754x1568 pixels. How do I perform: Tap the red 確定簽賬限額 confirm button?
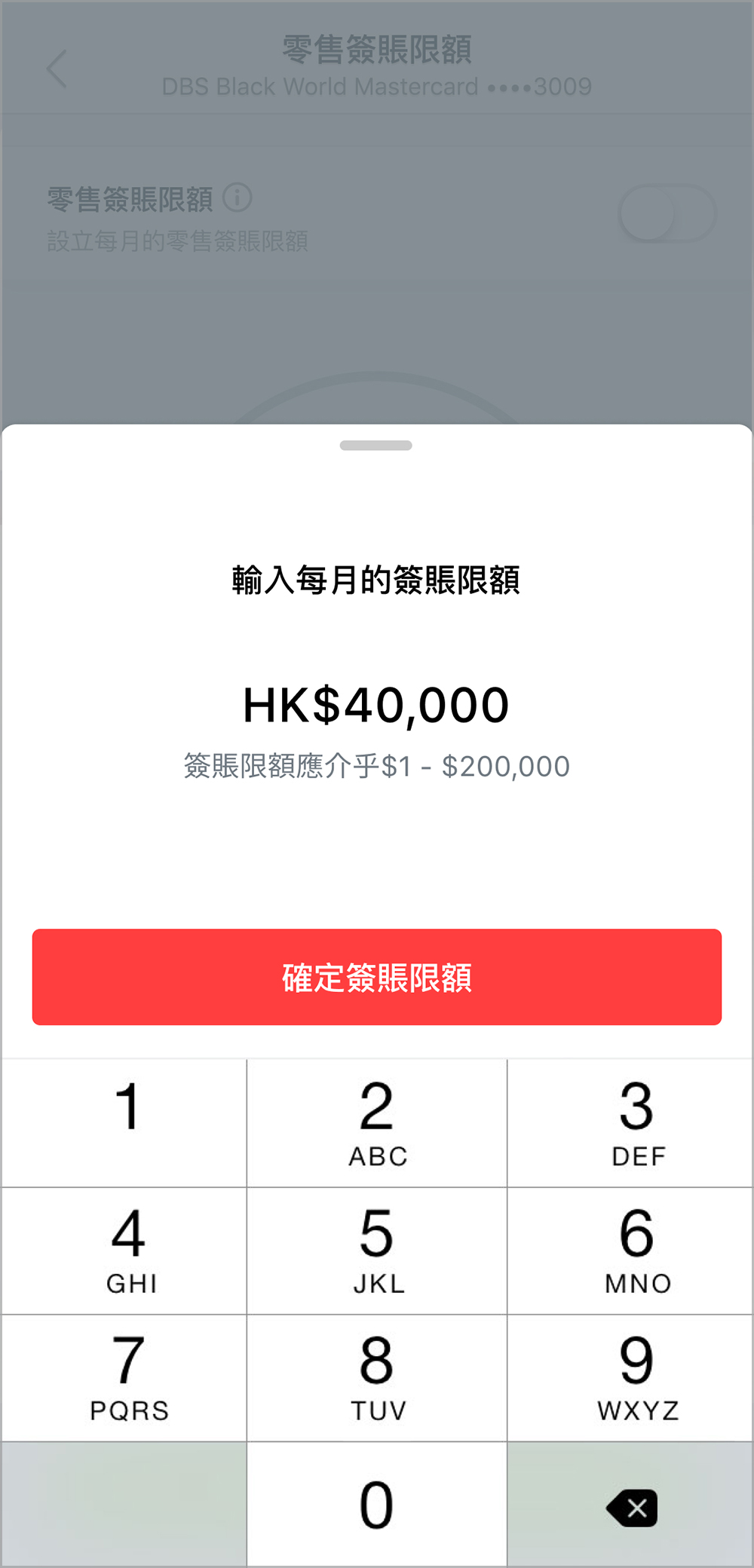pyautogui.click(x=376, y=977)
